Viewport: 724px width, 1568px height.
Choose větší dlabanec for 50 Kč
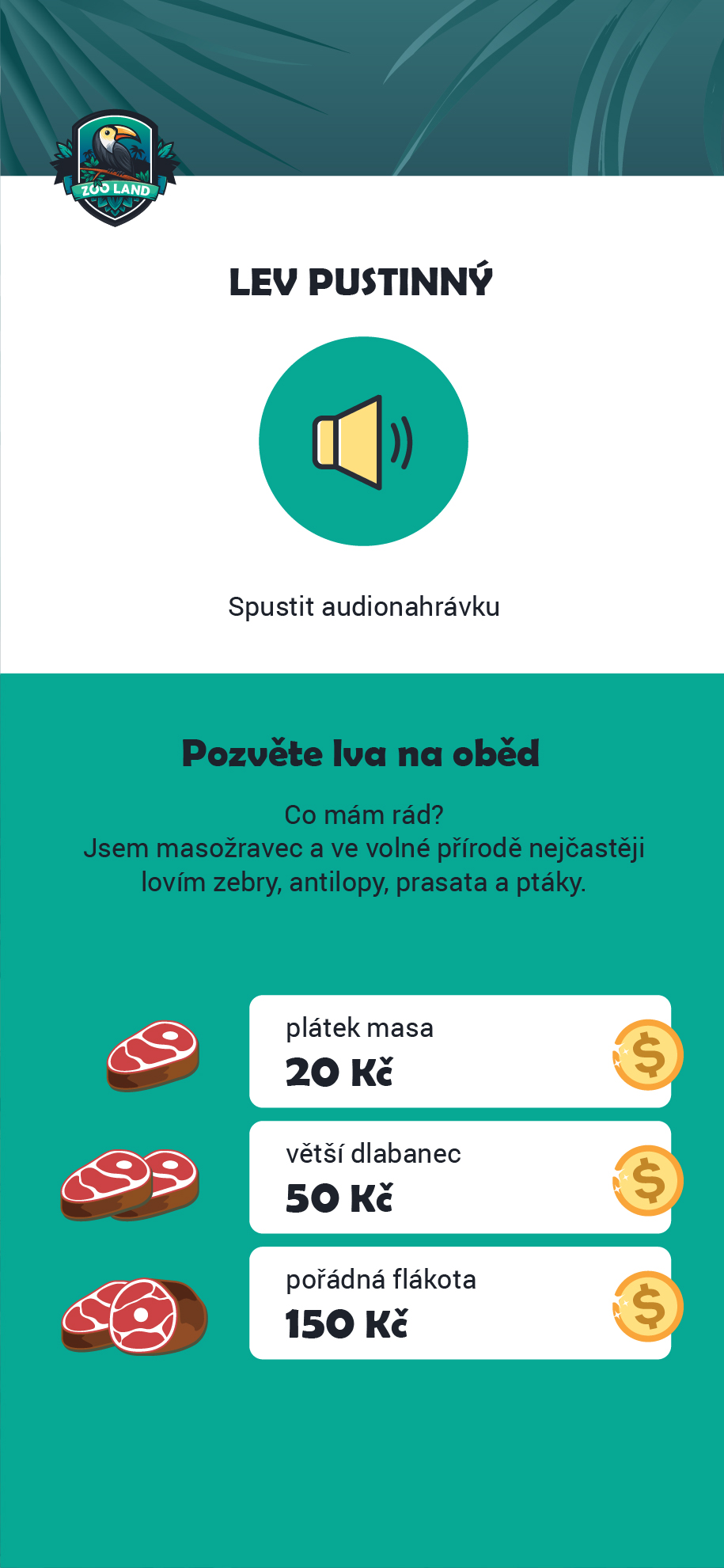click(x=460, y=1177)
